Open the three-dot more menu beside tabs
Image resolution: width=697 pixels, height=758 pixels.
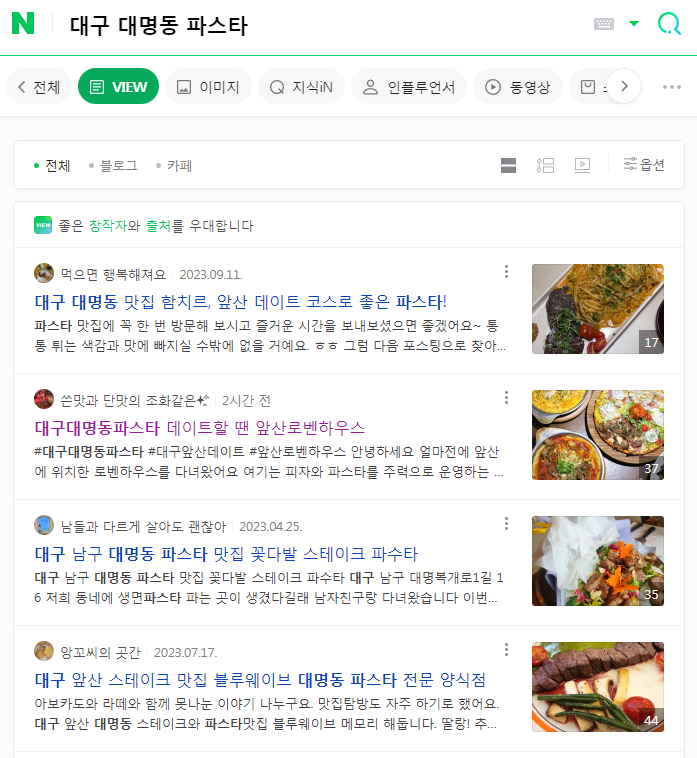(672, 87)
